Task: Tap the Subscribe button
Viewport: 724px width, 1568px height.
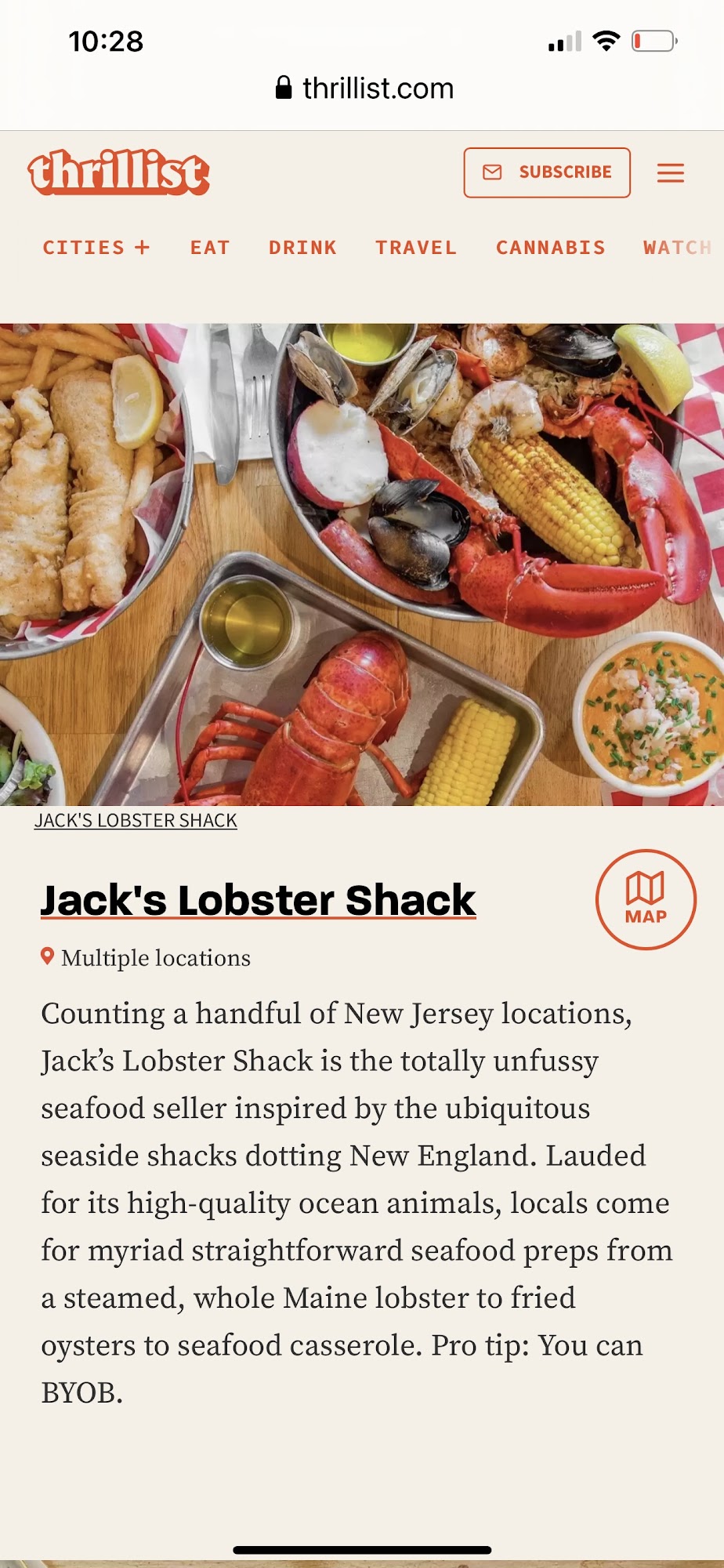Action: click(547, 172)
